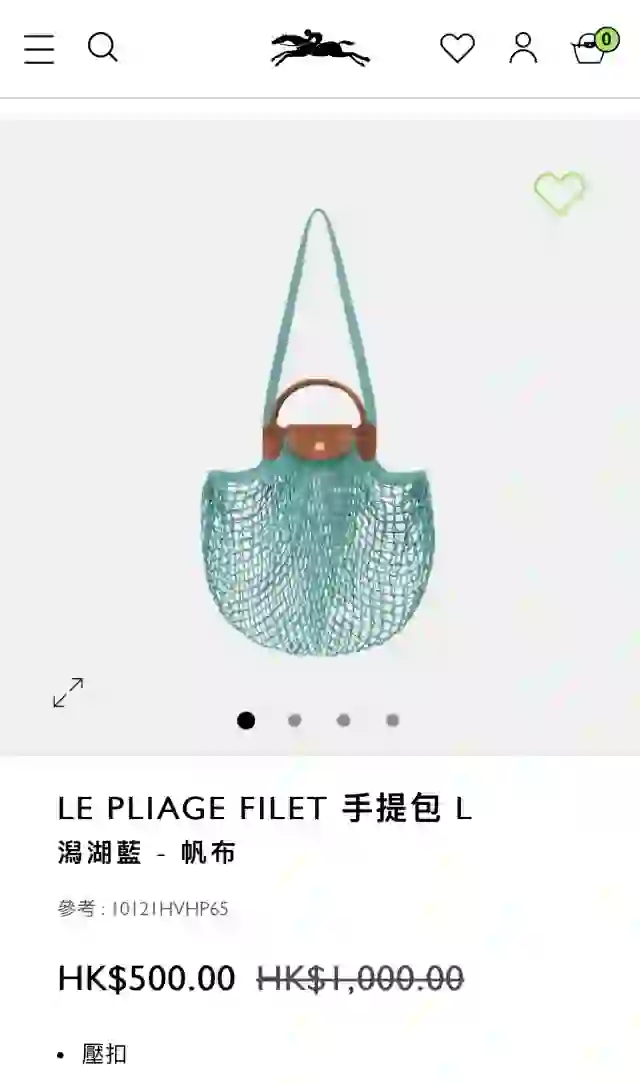This screenshot has height=1084, width=640.
Task: Show the third product image dot
Action: [x=344, y=720]
